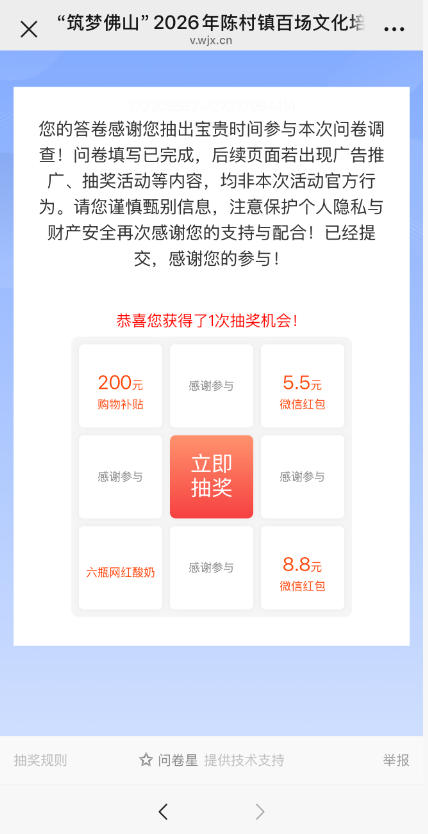Open the three-dot overflow menu

click(394, 29)
